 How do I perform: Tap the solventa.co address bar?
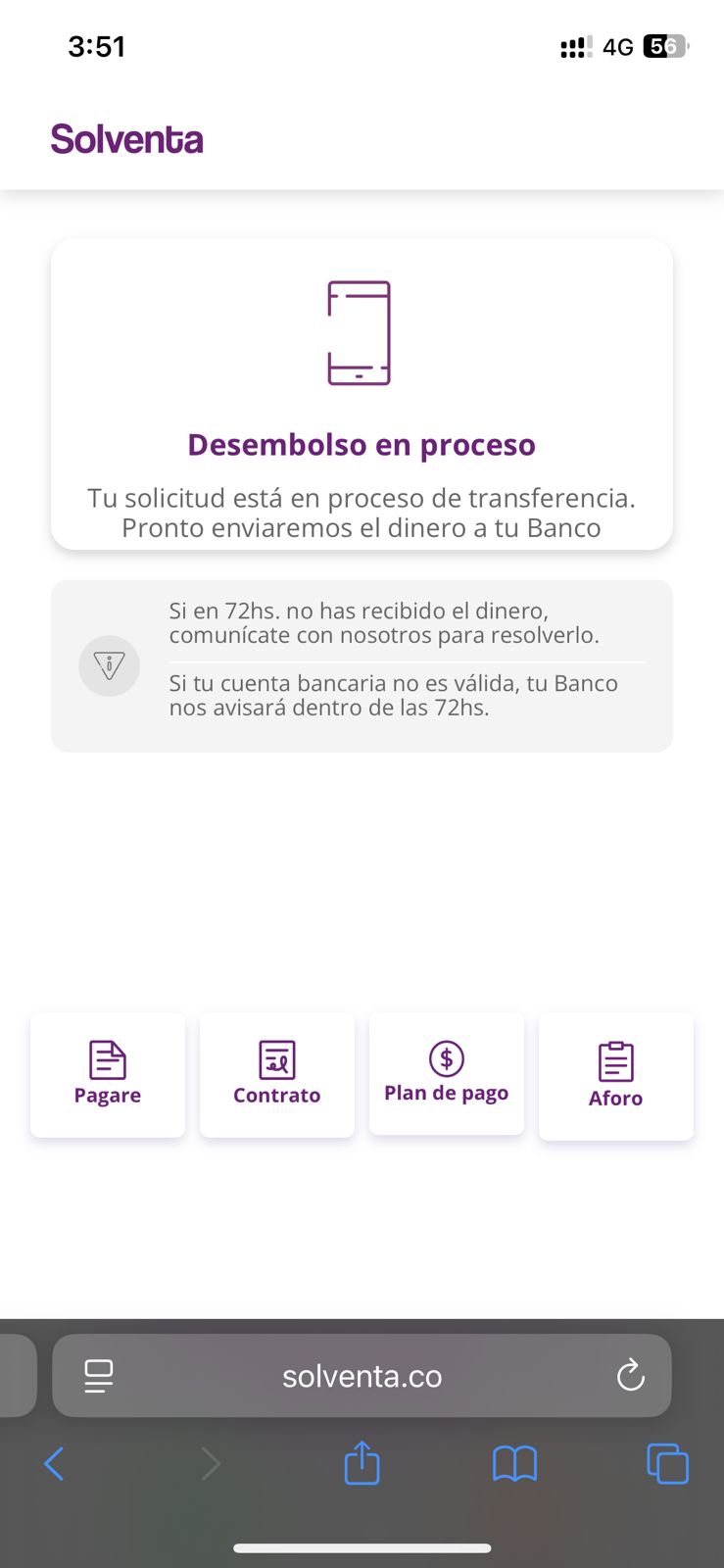click(x=362, y=1376)
